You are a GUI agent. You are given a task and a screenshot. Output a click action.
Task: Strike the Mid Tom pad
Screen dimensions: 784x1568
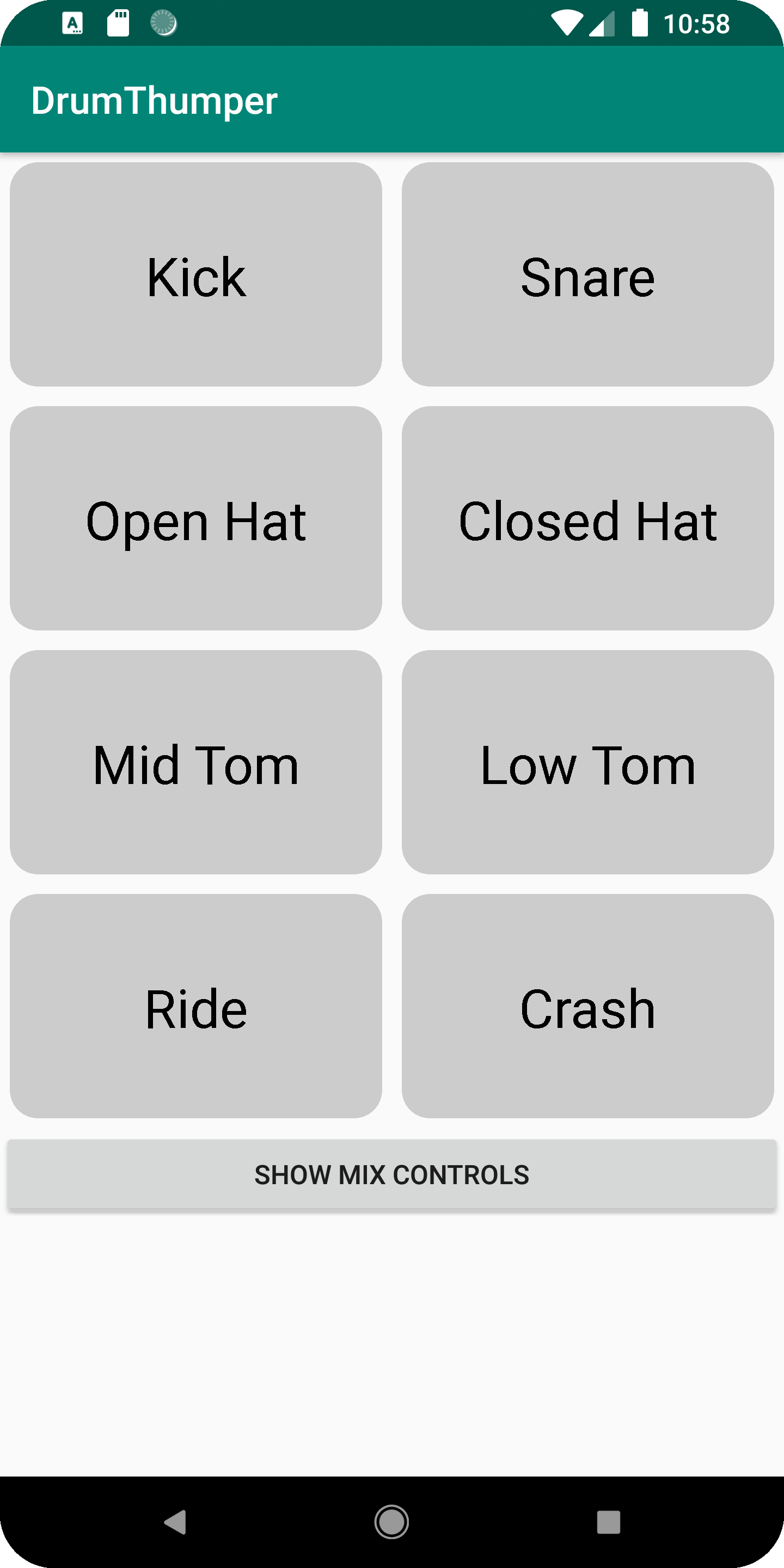(x=196, y=762)
